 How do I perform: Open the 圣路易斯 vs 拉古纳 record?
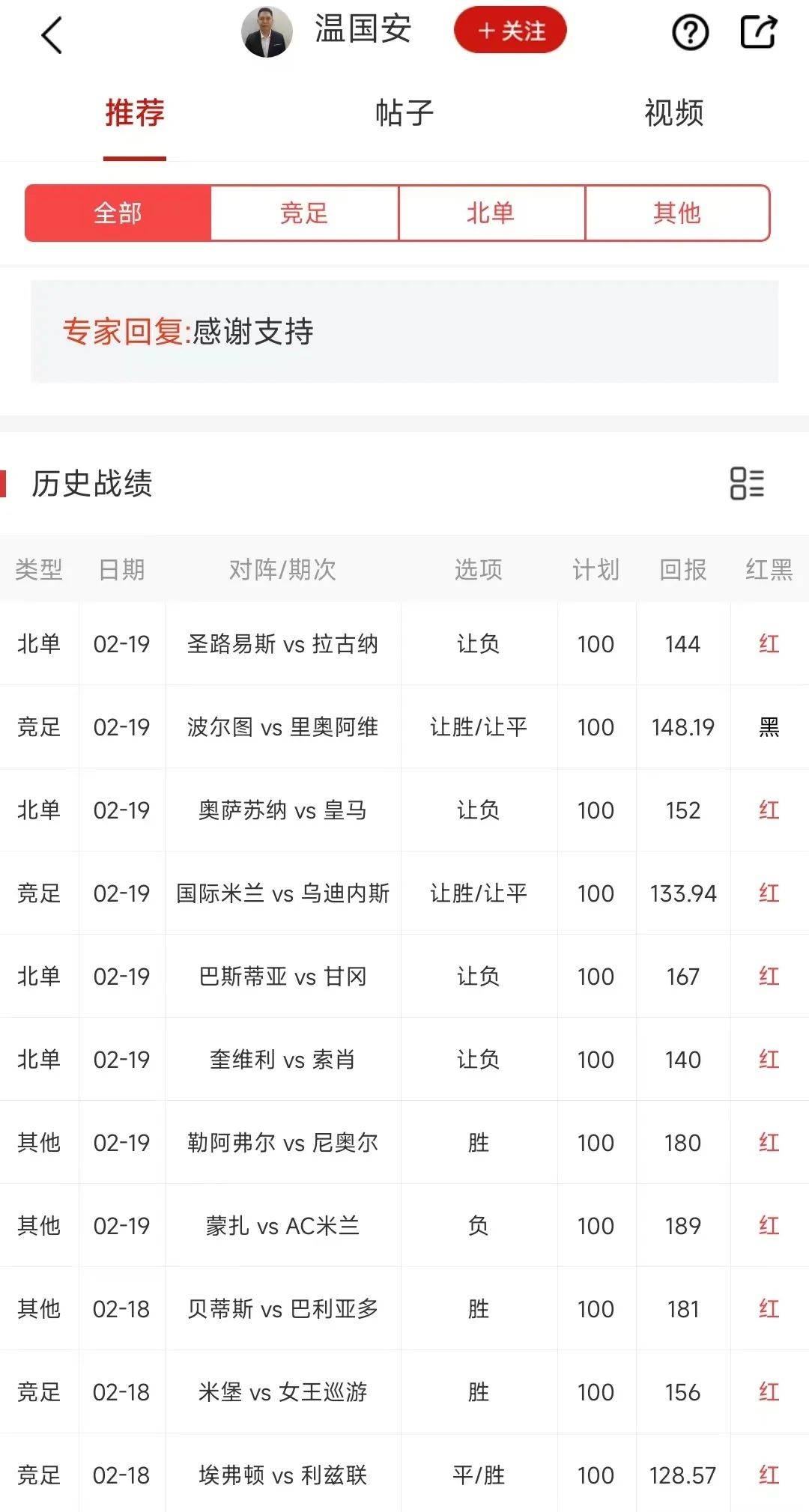point(282,644)
